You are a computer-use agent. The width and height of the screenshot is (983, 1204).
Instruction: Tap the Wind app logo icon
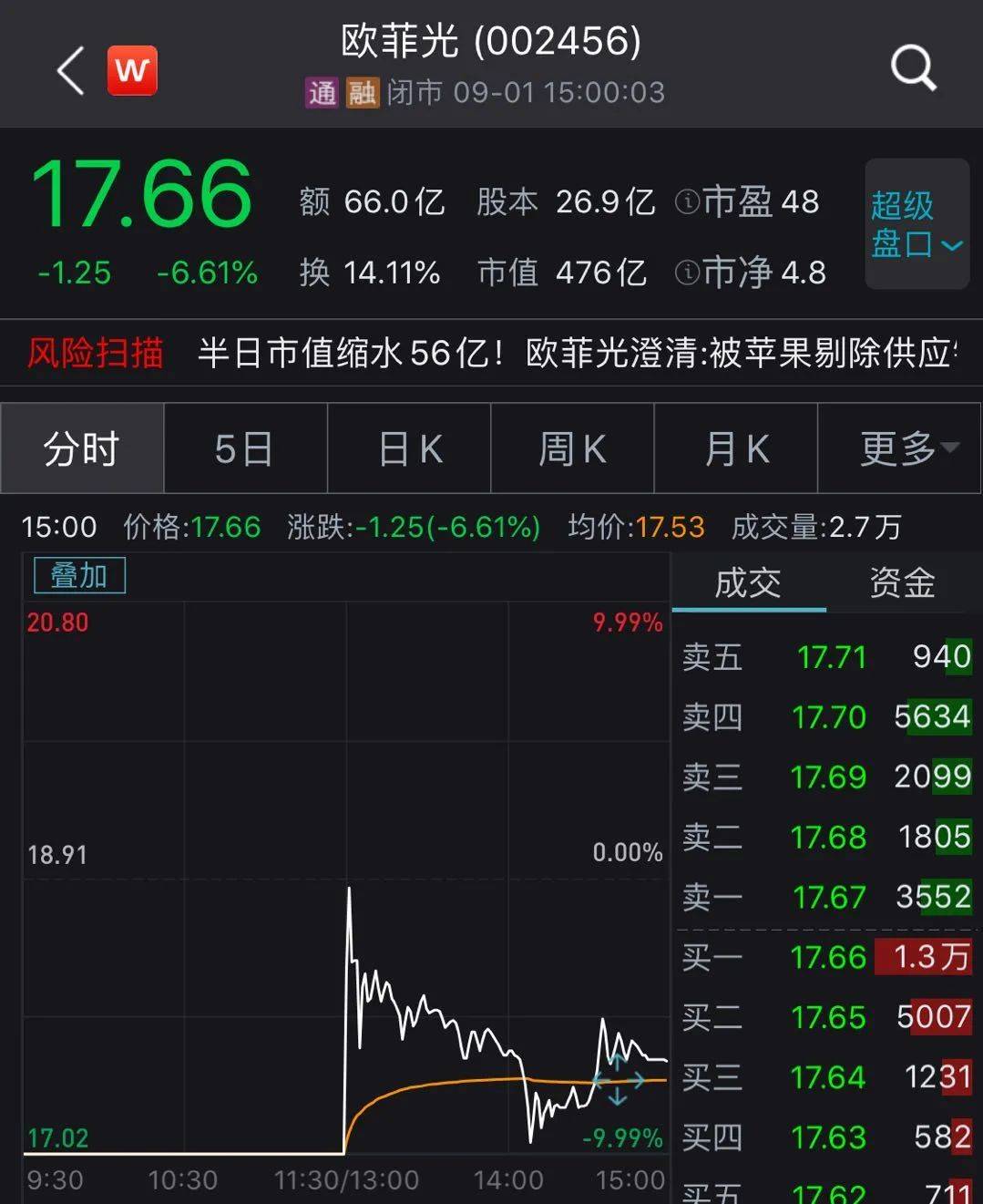tap(132, 70)
